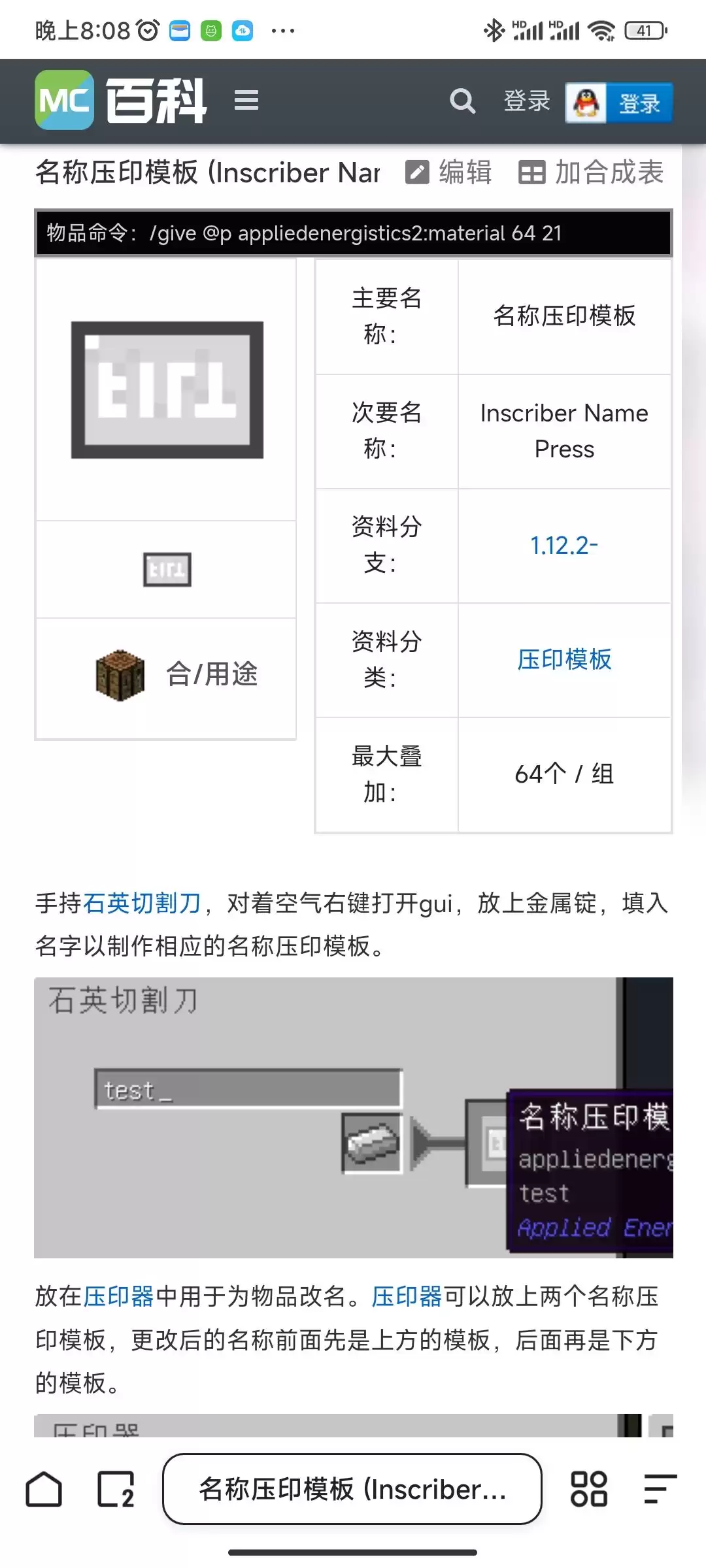The image size is (706, 1568).
Task: Follow the 石英切割刀 link
Action: point(142,904)
